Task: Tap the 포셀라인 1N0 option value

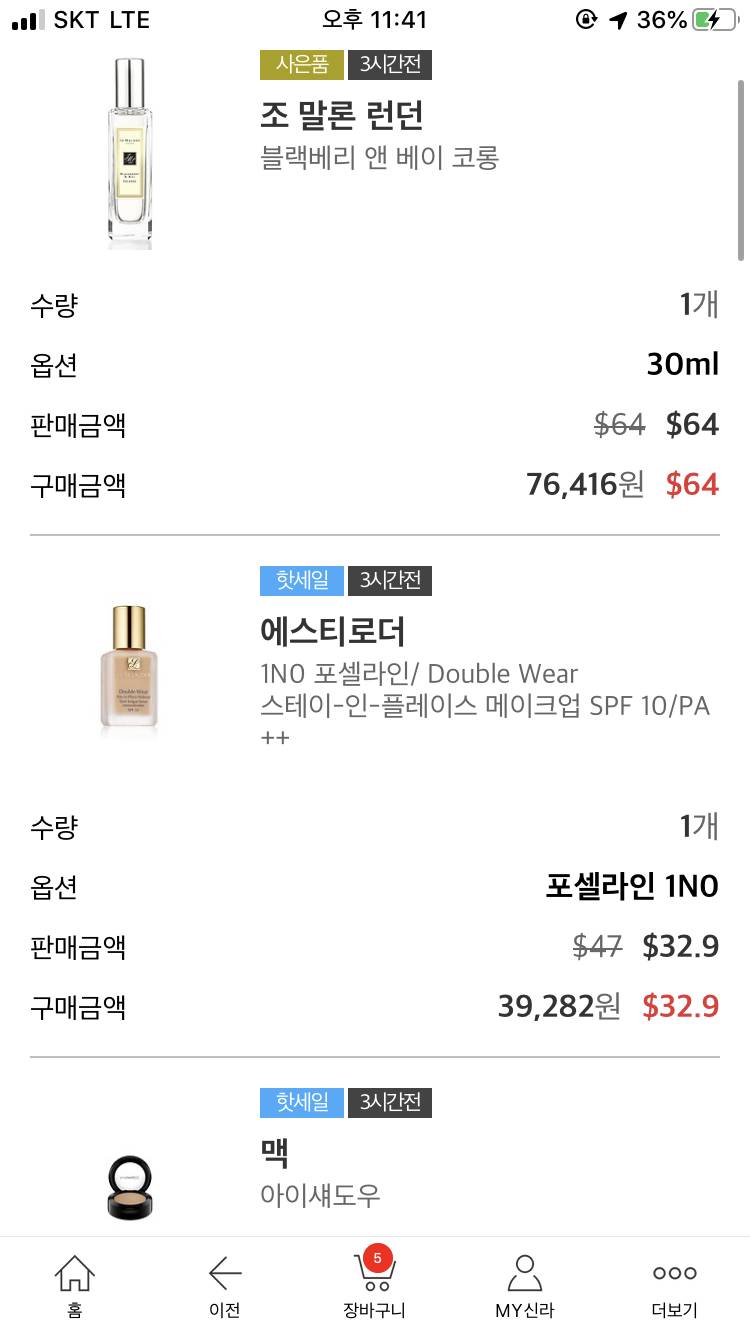Action: (632, 887)
